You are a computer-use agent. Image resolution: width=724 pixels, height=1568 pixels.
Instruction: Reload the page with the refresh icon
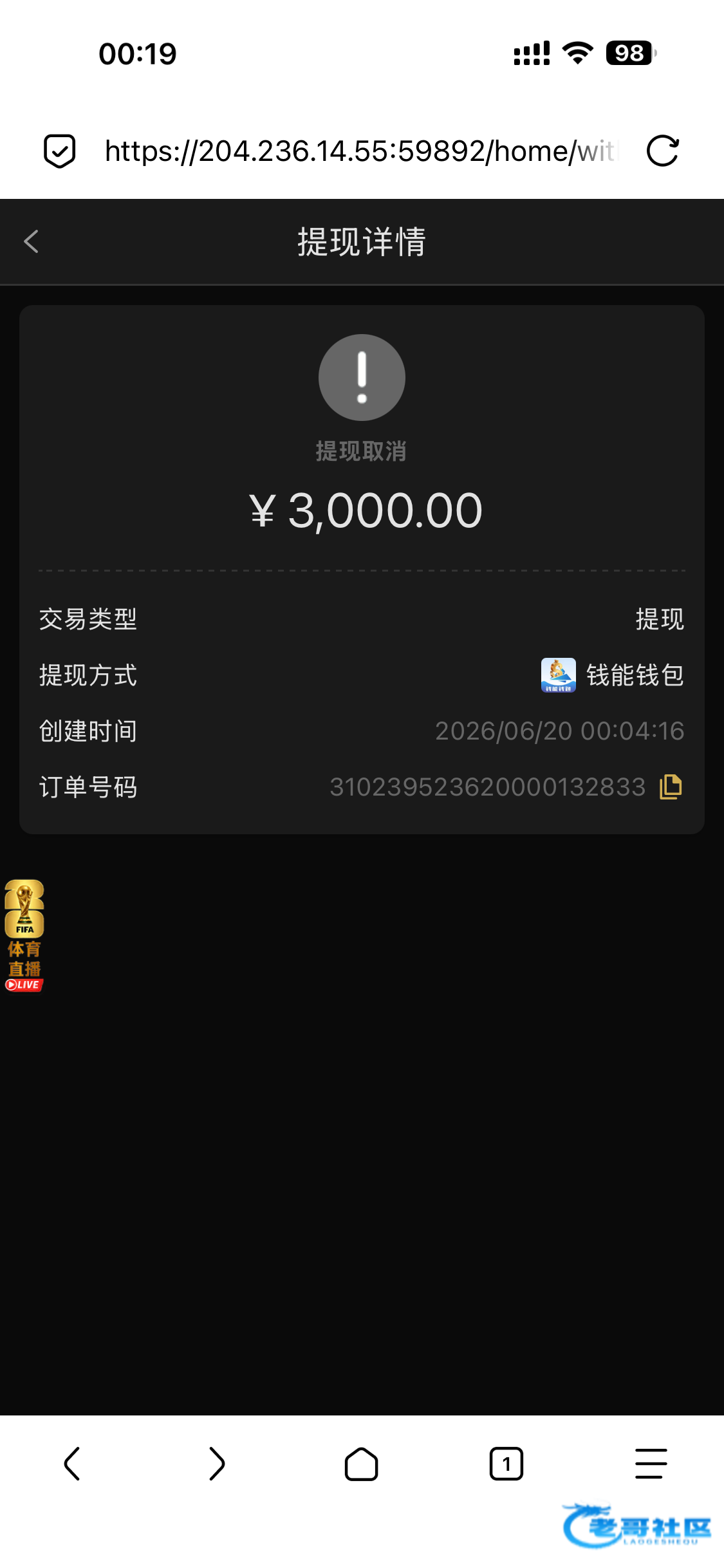(662, 151)
